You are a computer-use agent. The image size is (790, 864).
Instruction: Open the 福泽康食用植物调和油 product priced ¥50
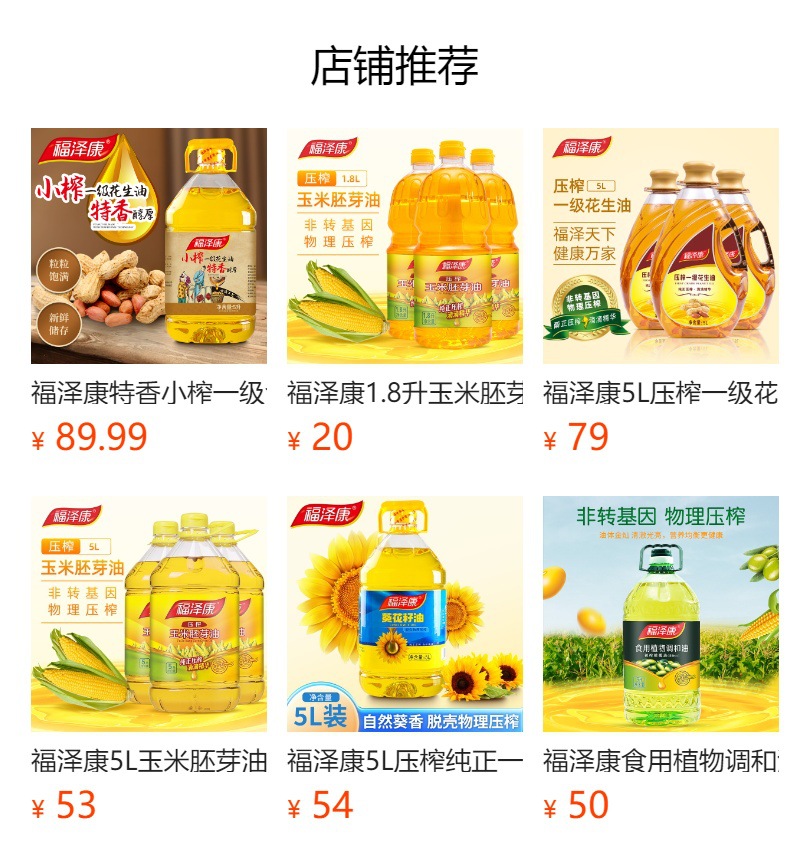(660, 614)
